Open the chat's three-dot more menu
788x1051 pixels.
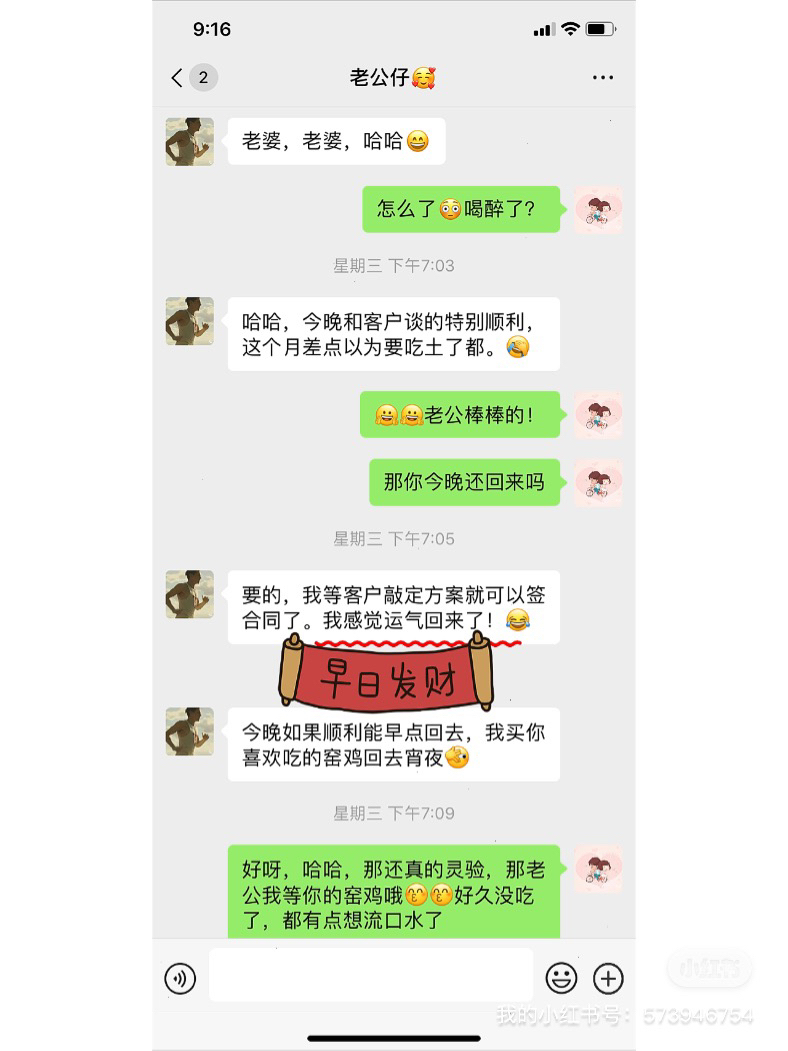602,78
